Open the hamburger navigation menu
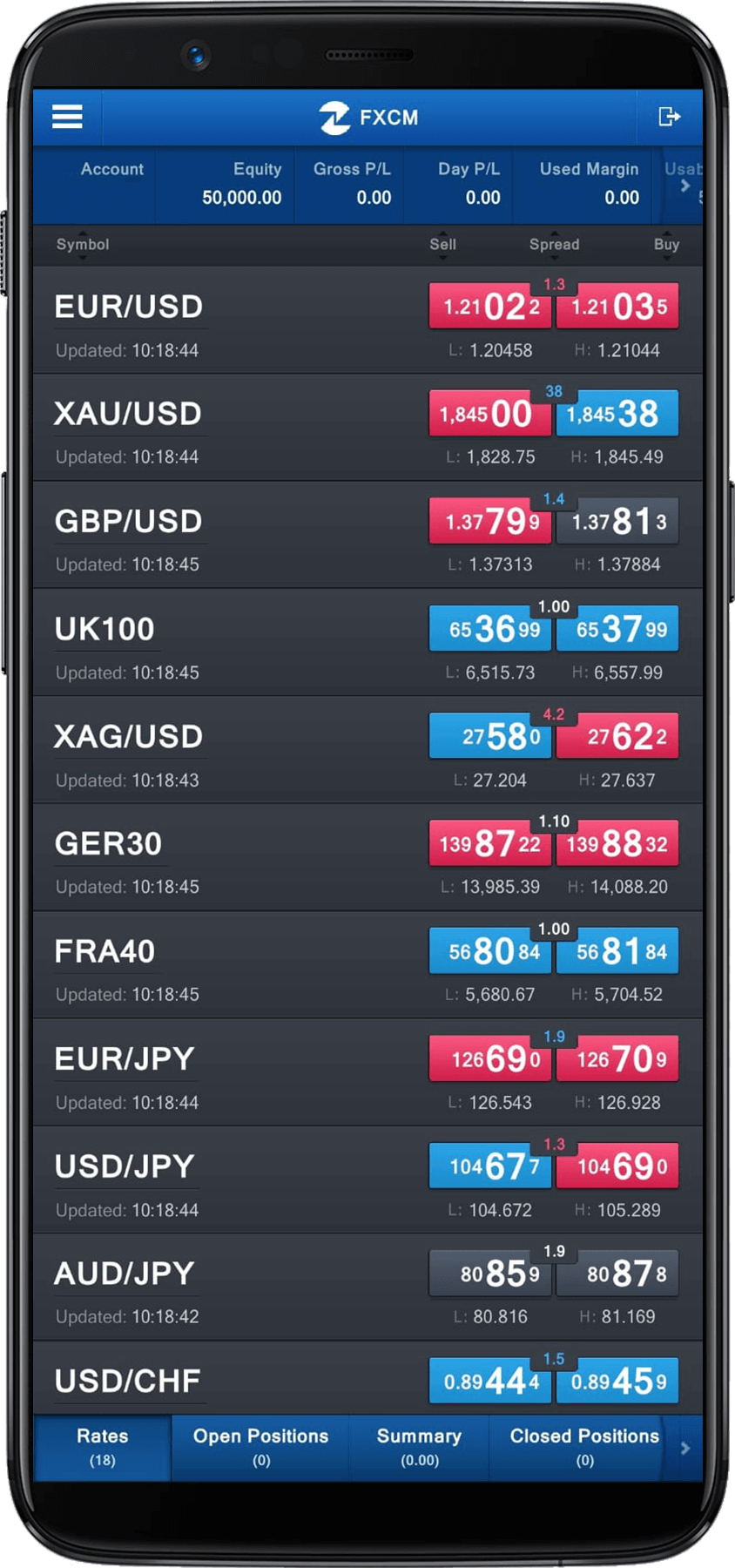This screenshot has width=735, height=1568. tap(67, 118)
